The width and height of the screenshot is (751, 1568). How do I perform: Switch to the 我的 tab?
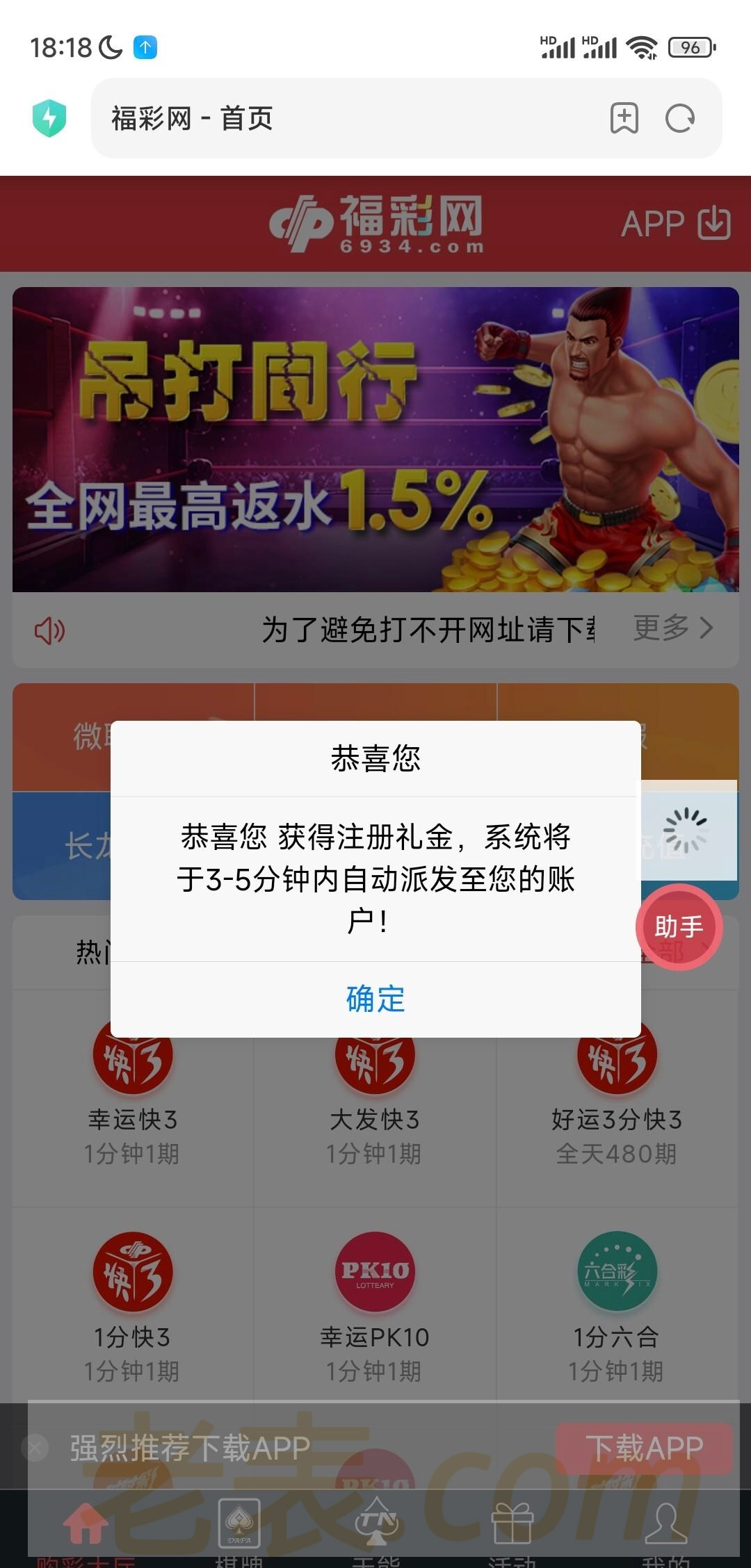pyautogui.click(x=665, y=1529)
